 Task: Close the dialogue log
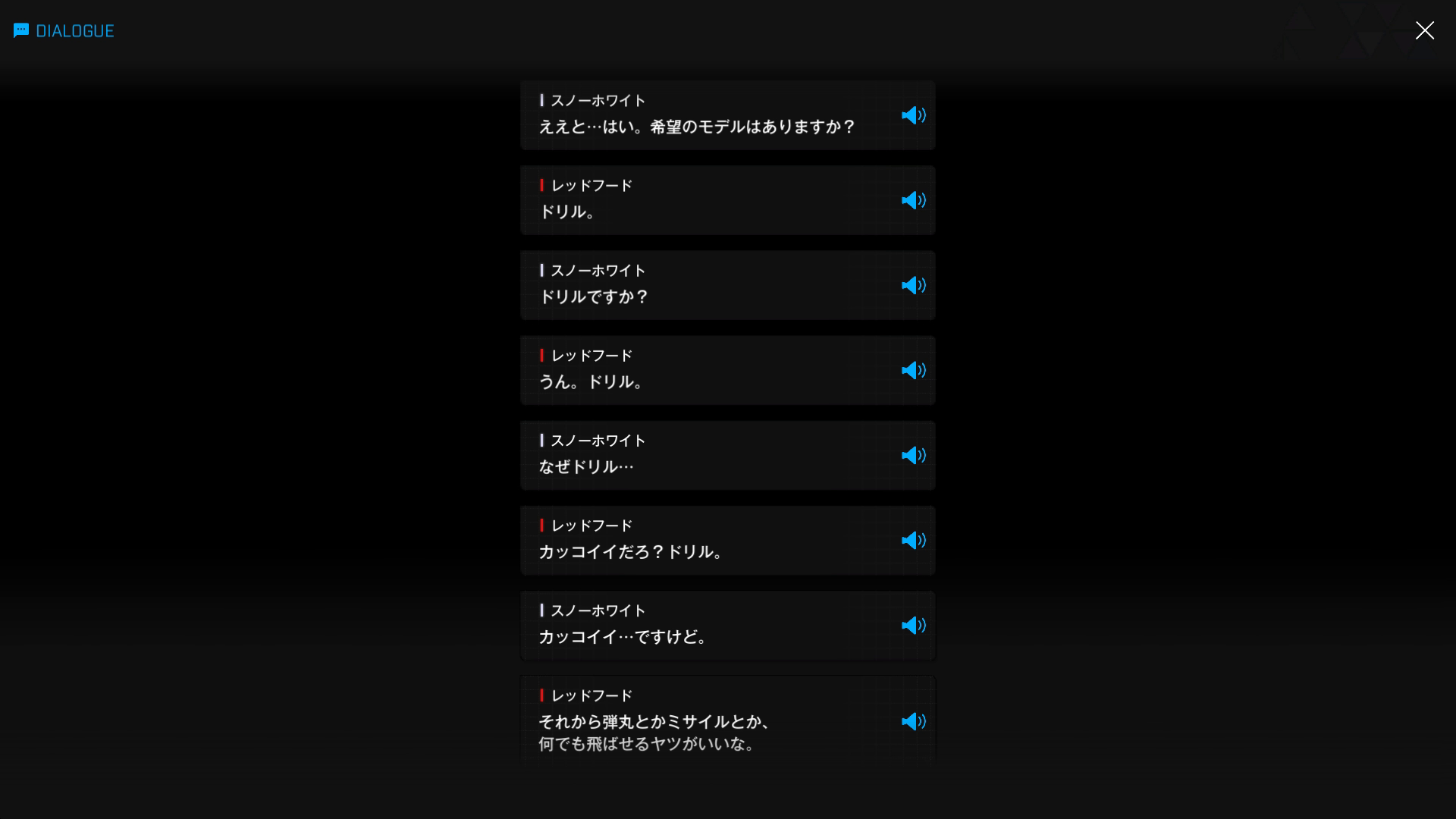[1424, 30]
